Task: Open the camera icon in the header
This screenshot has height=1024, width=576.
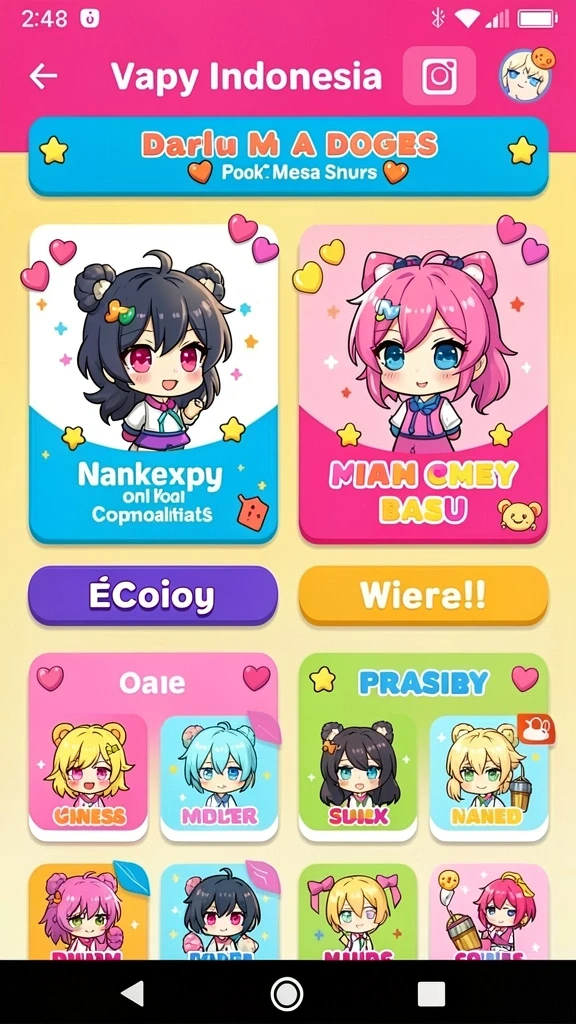Action: tap(439, 76)
